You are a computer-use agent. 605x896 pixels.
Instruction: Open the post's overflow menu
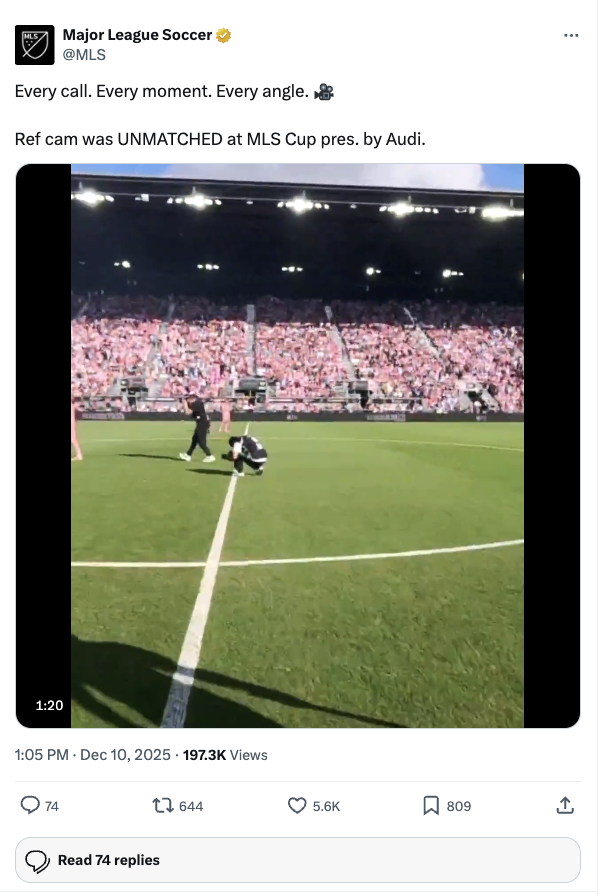coord(571,36)
